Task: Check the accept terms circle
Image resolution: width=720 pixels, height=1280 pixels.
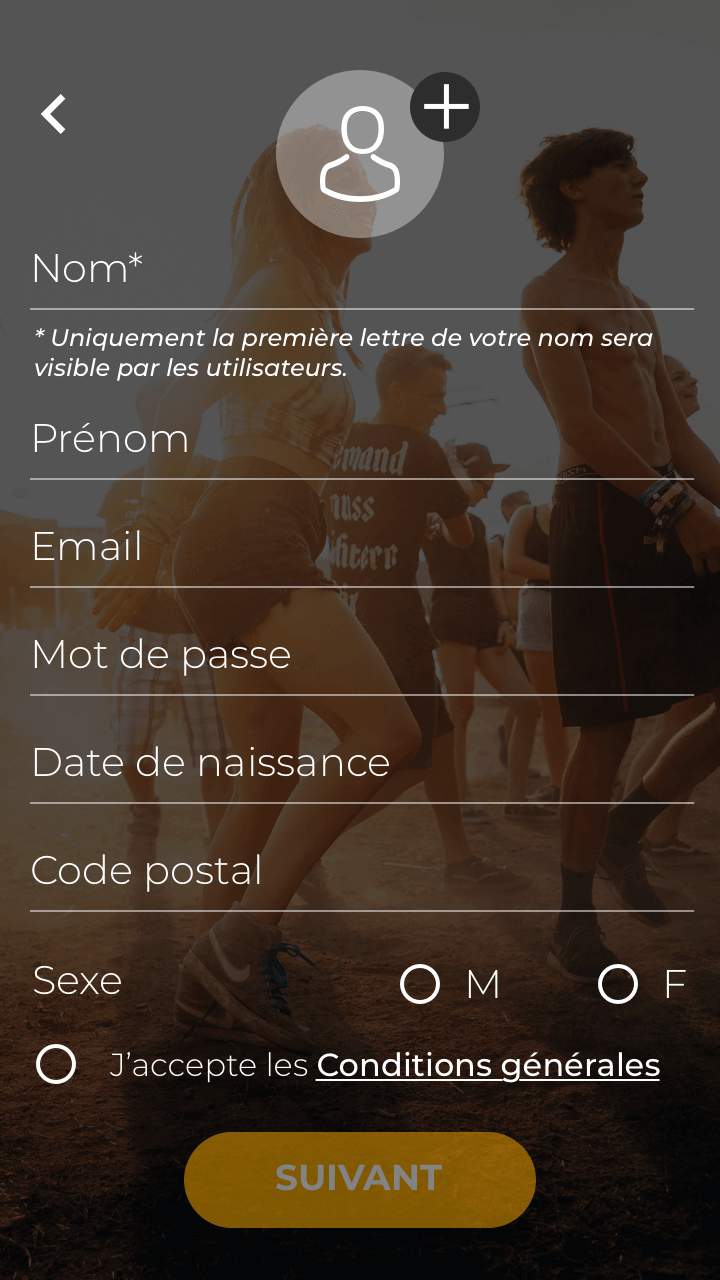Action: tap(55, 1064)
